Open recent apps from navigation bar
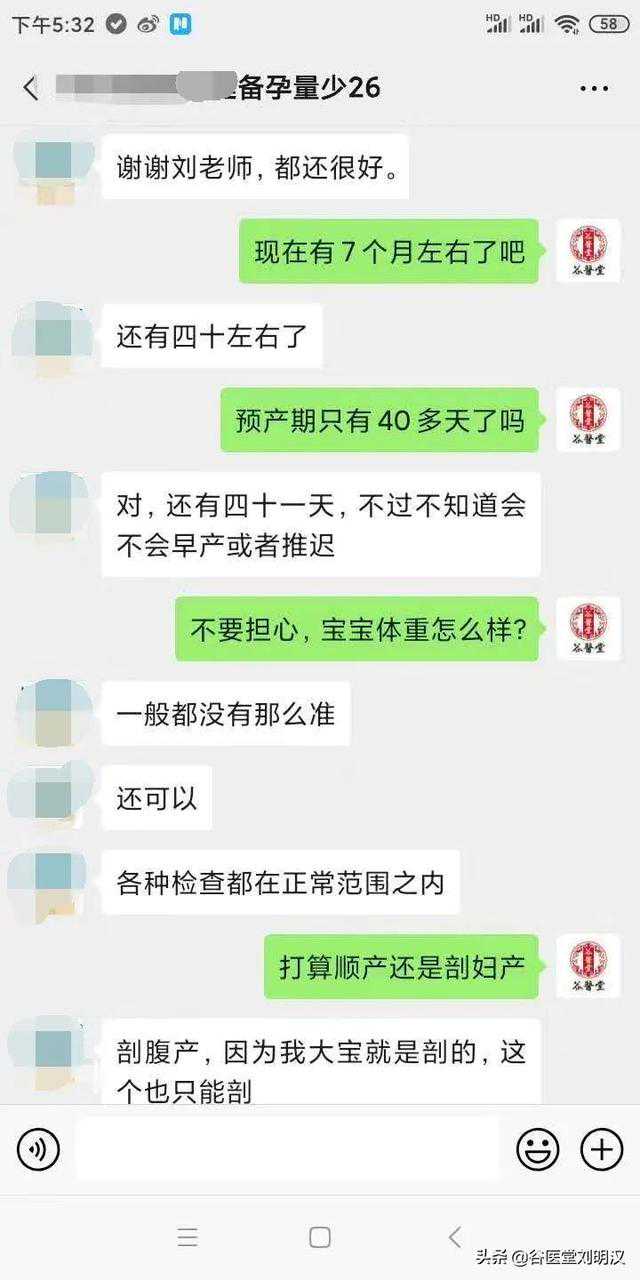The width and height of the screenshot is (640, 1280). tap(187, 1237)
